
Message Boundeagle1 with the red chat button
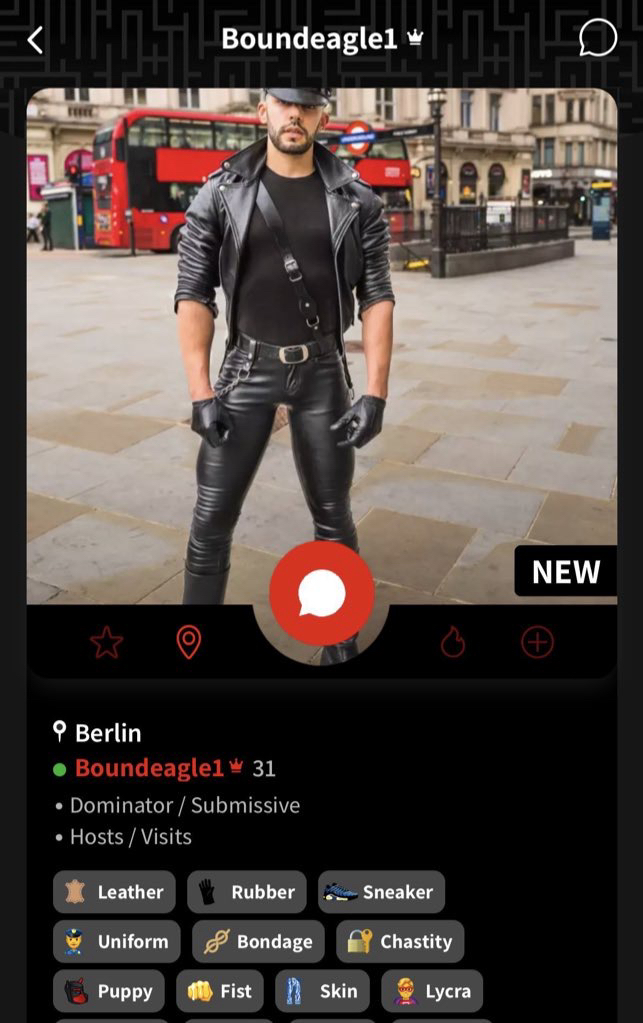[x=321, y=594]
